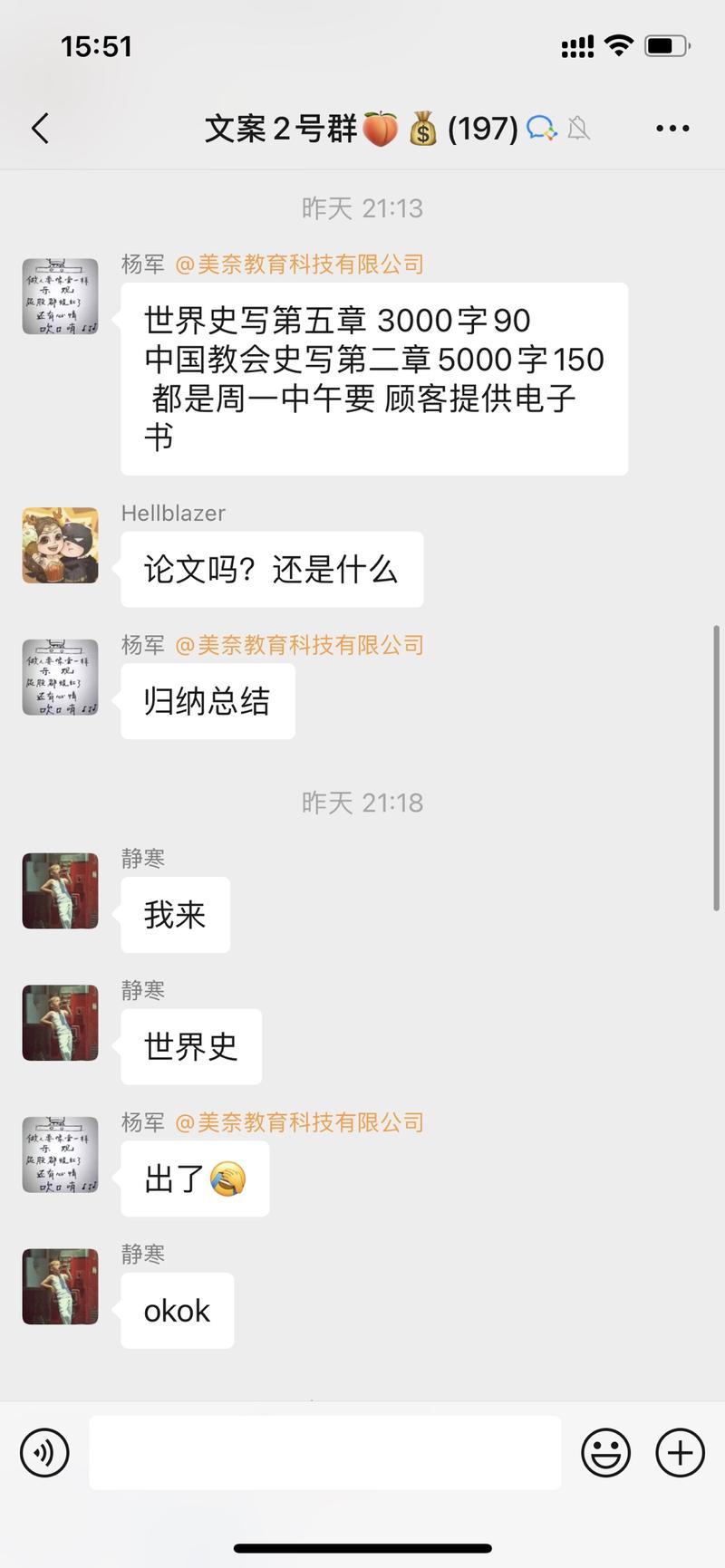Switch to voice message input mode

point(43,1453)
